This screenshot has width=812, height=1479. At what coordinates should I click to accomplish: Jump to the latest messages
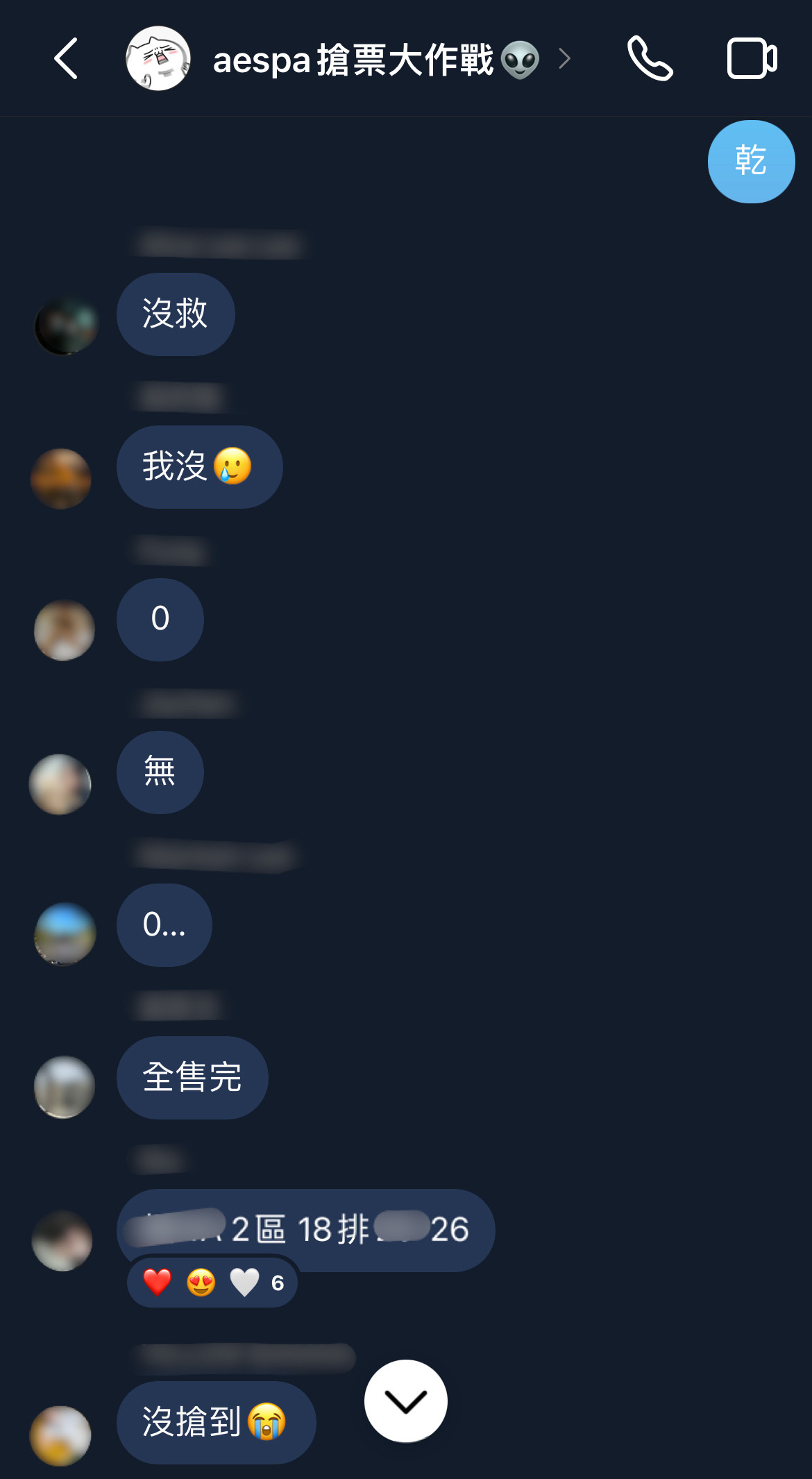[x=406, y=1401]
